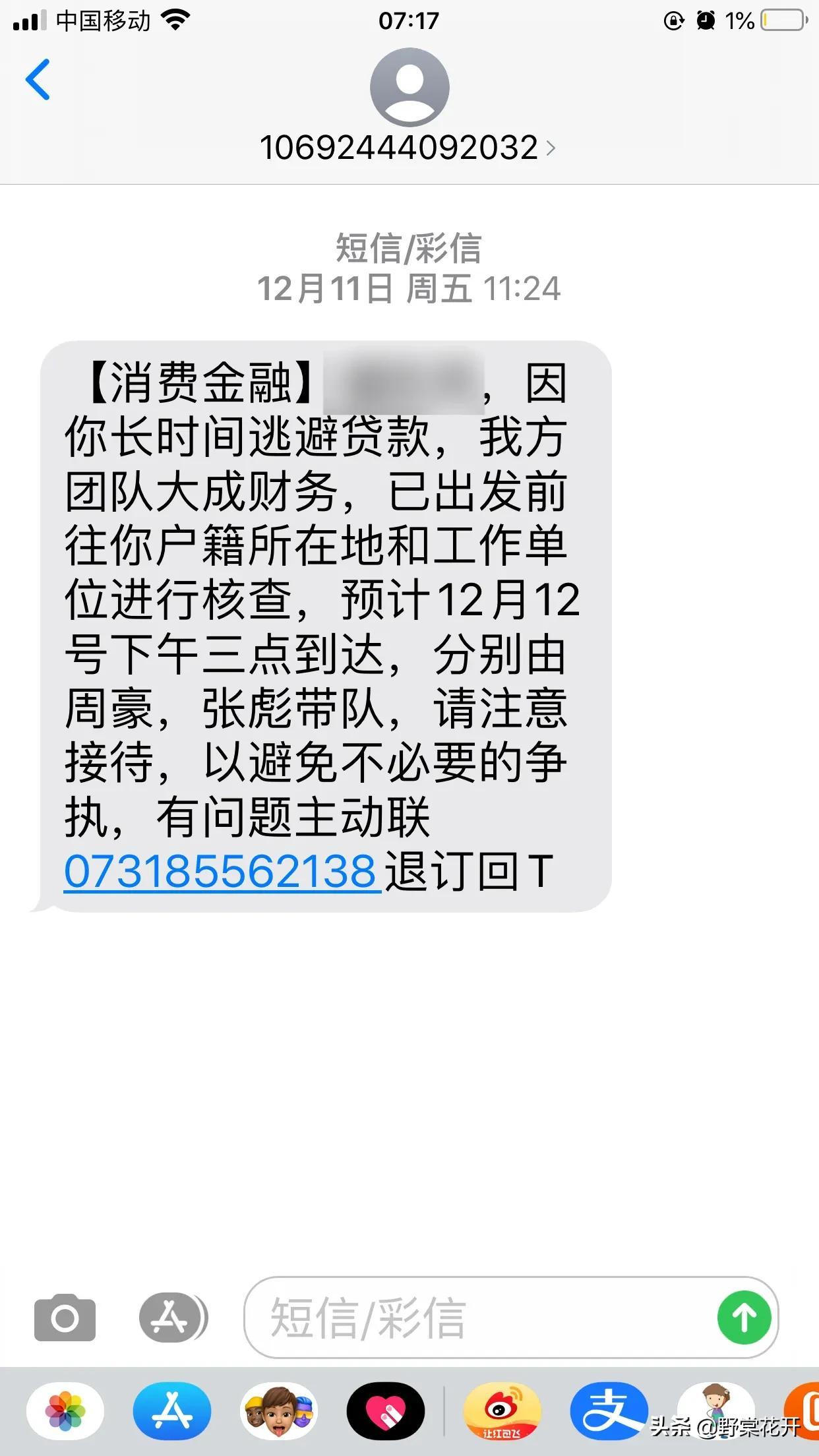Open contact details for 10692444092032
Image resolution: width=819 pixels, height=1456 pixels.
[x=408, y=147]
